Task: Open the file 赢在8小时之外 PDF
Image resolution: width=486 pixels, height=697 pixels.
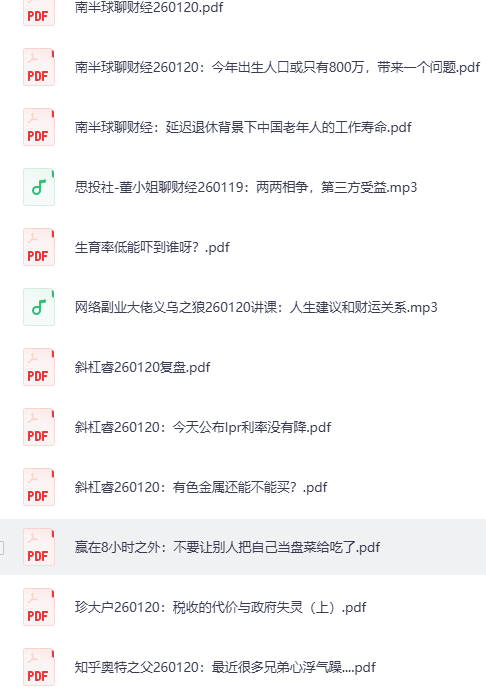Action: pyautogui.click(x=227, y=547)
